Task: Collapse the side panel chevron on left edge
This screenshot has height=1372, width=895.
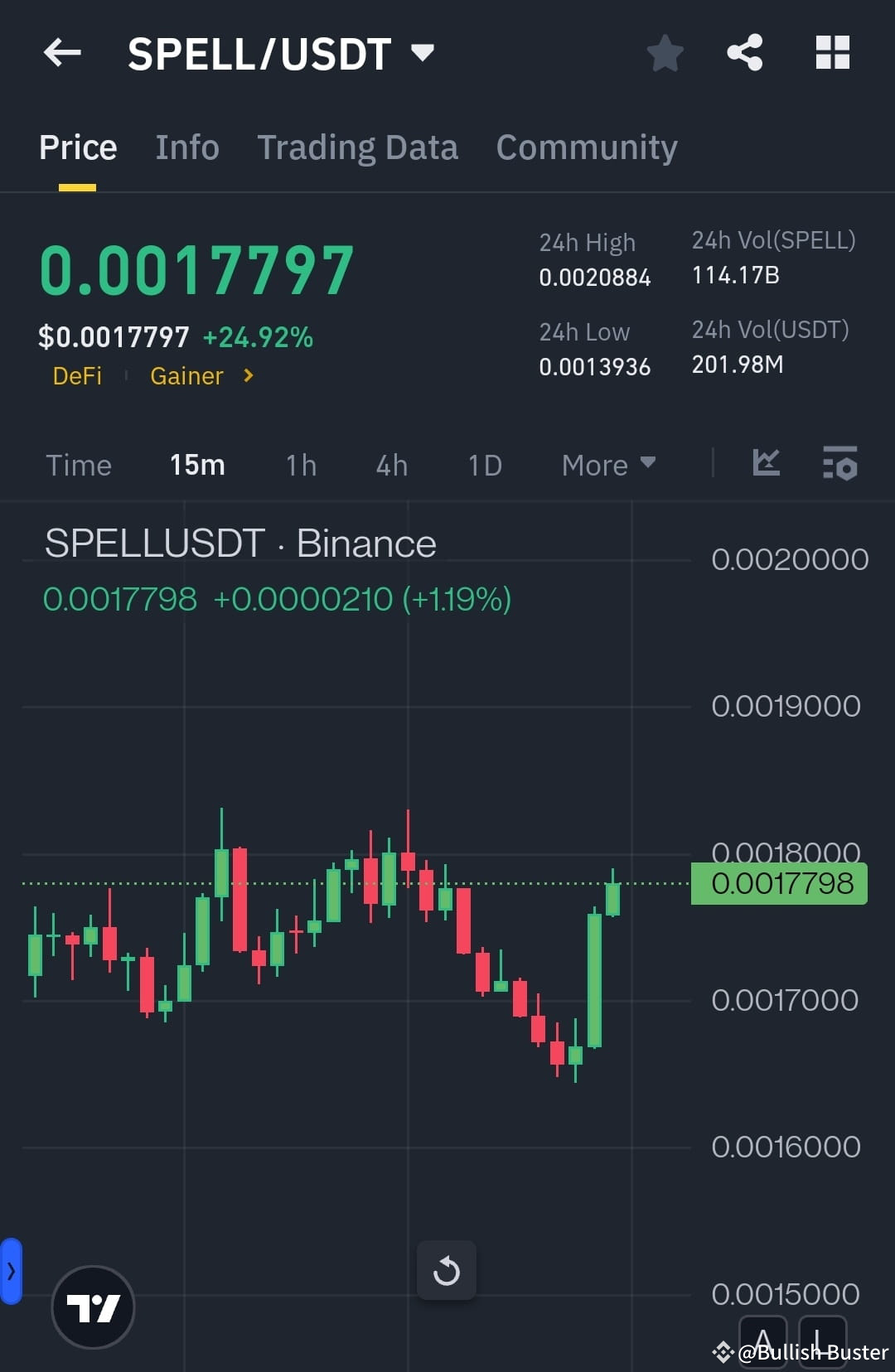Action: click(11, 1273)
